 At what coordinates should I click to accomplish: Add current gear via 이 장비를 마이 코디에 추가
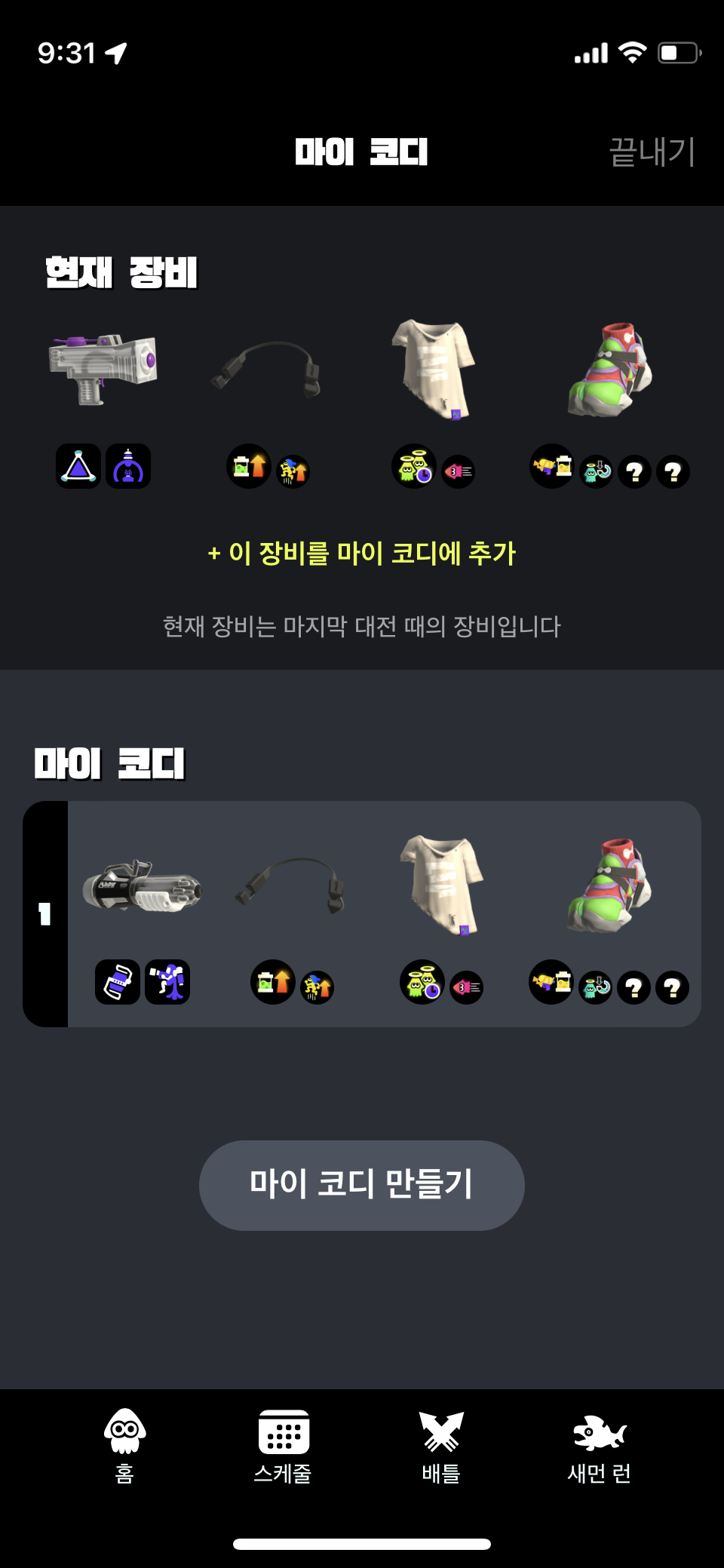pos(362,553)
